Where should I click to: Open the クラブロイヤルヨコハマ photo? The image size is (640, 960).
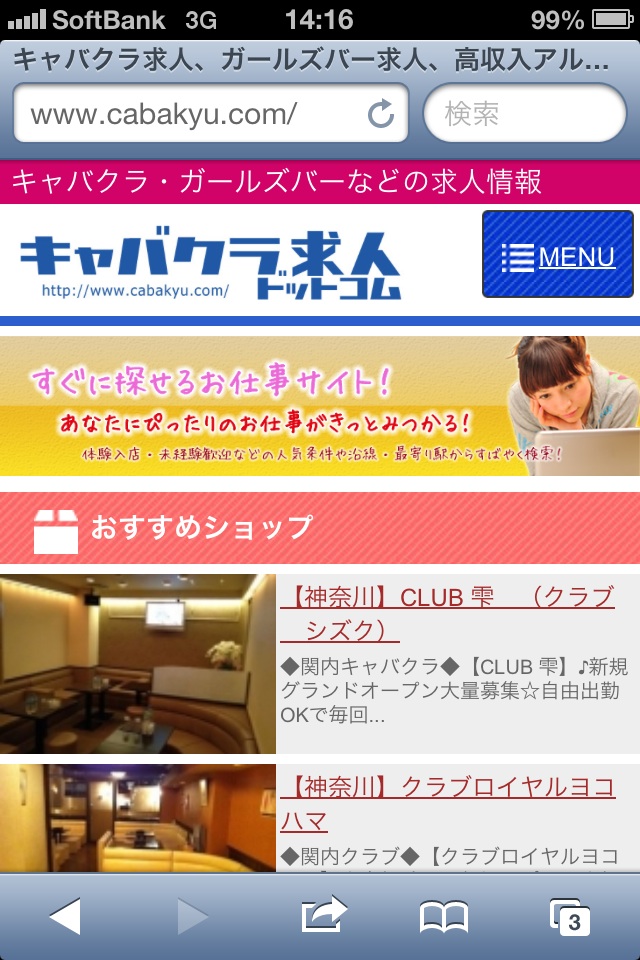pyautogui.click(x=138, y=818)
